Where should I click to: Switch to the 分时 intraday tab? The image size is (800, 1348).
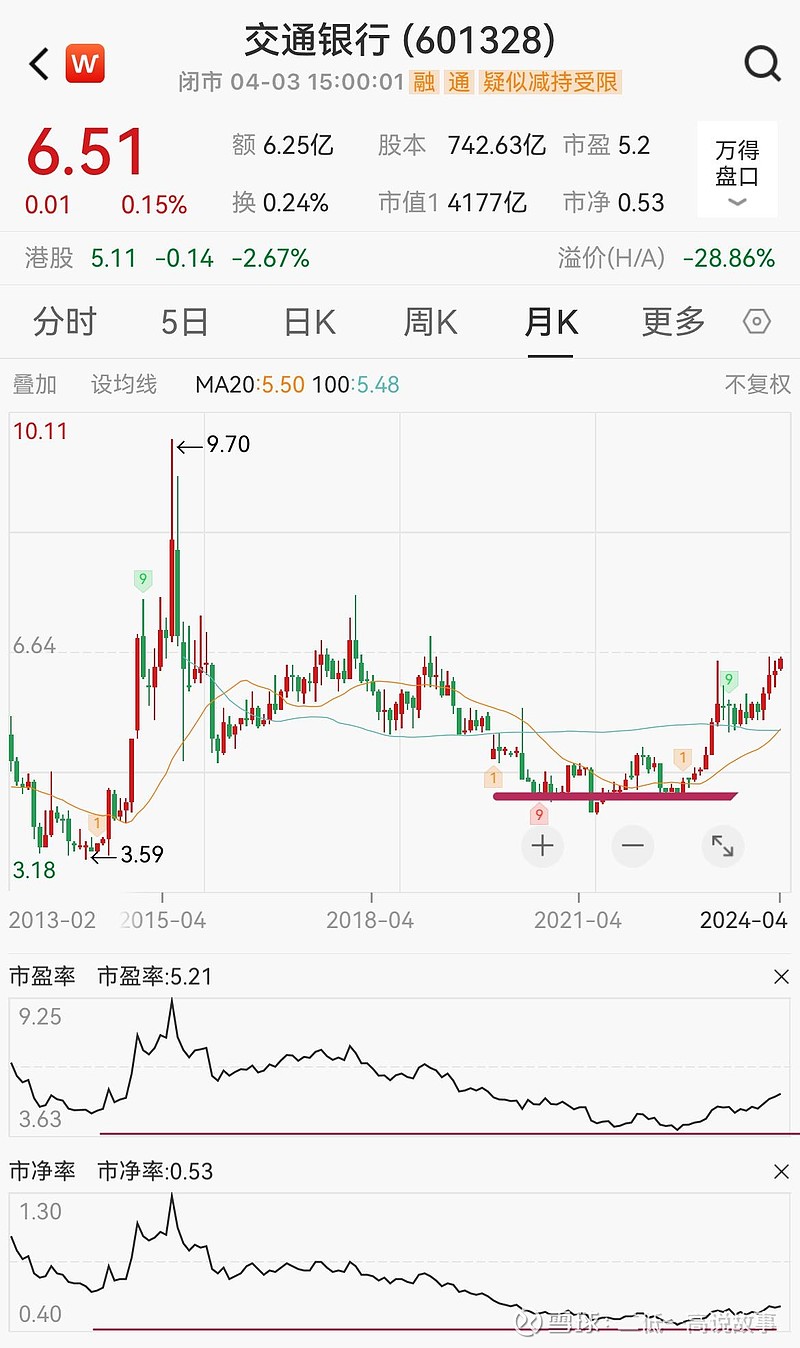pyautogui.click(x=64, y=322)
